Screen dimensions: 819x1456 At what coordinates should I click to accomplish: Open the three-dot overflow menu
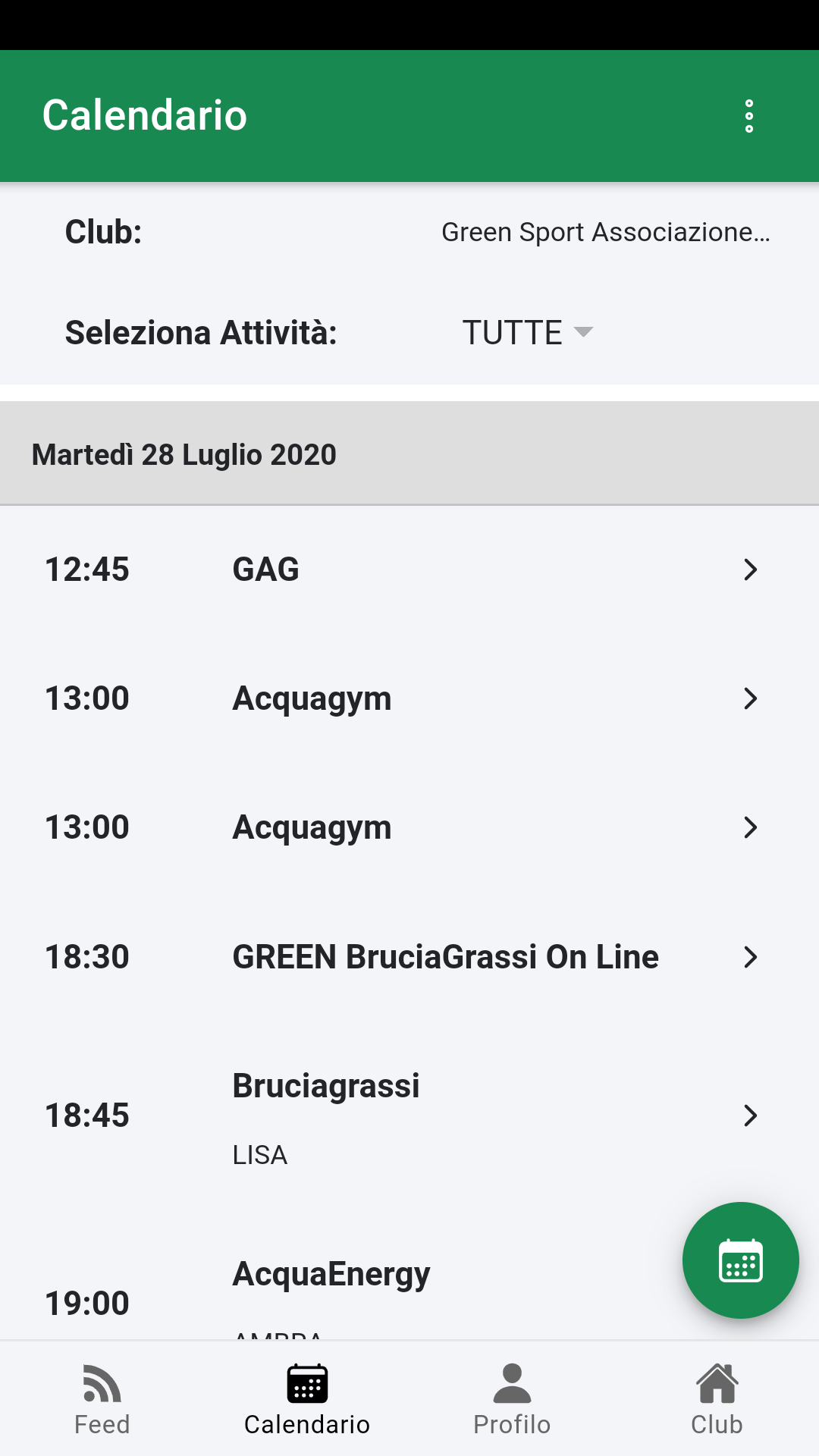[748, 116]
